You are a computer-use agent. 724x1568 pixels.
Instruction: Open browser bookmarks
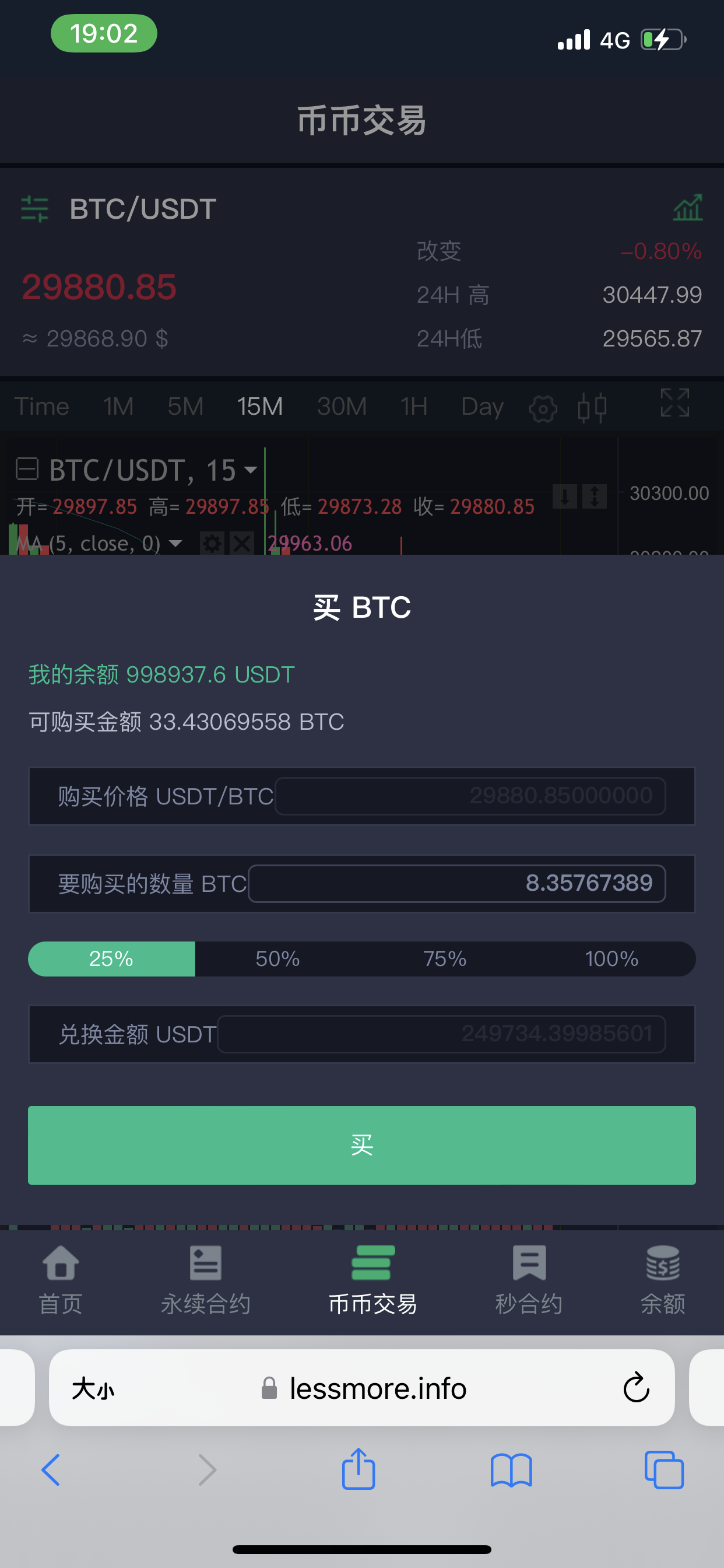coord(511,1469)
